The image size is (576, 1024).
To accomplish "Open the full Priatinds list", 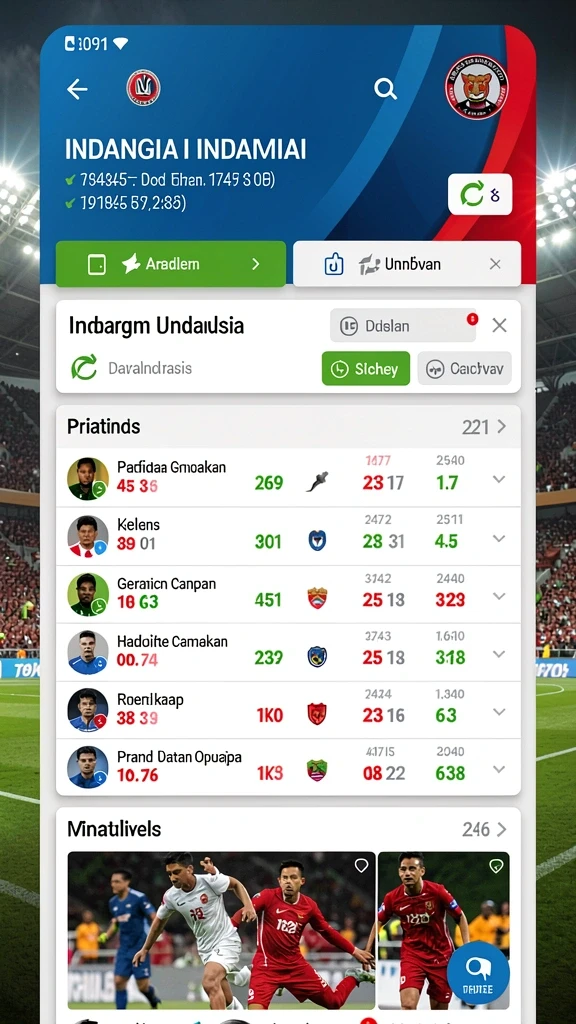I will (484, 427).
